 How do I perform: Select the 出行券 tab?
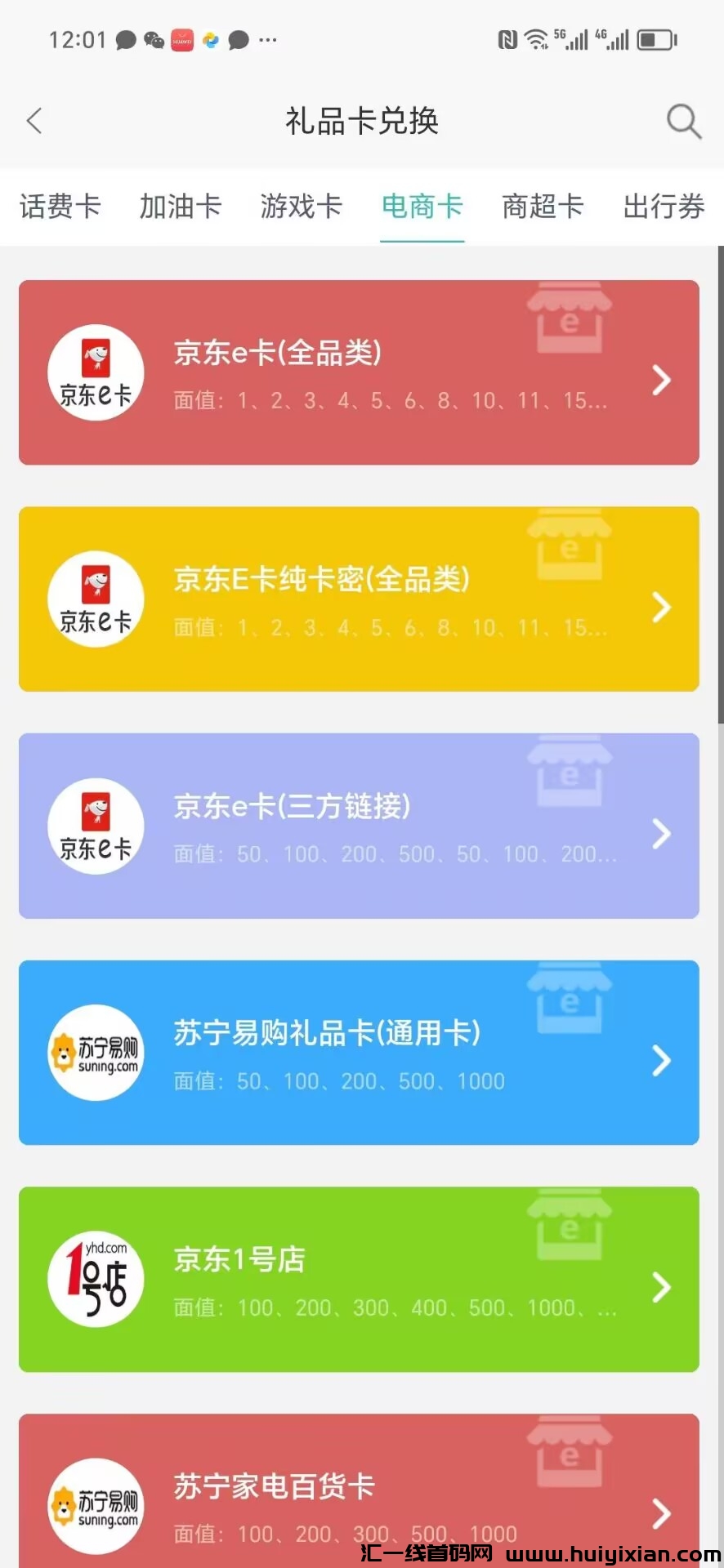pos(663,207)
